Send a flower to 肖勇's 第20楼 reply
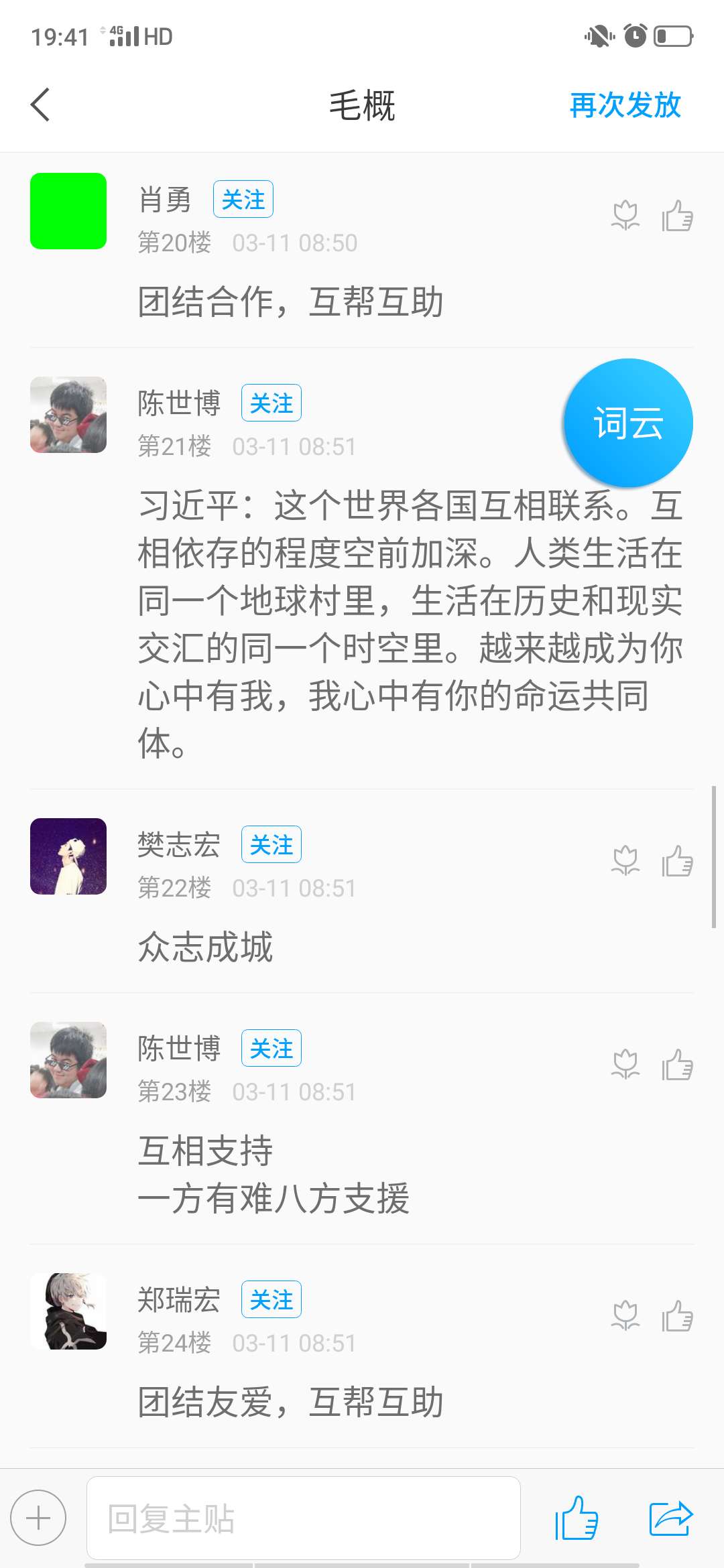This screenshot has width=724, height=1568. pos(625,216)
